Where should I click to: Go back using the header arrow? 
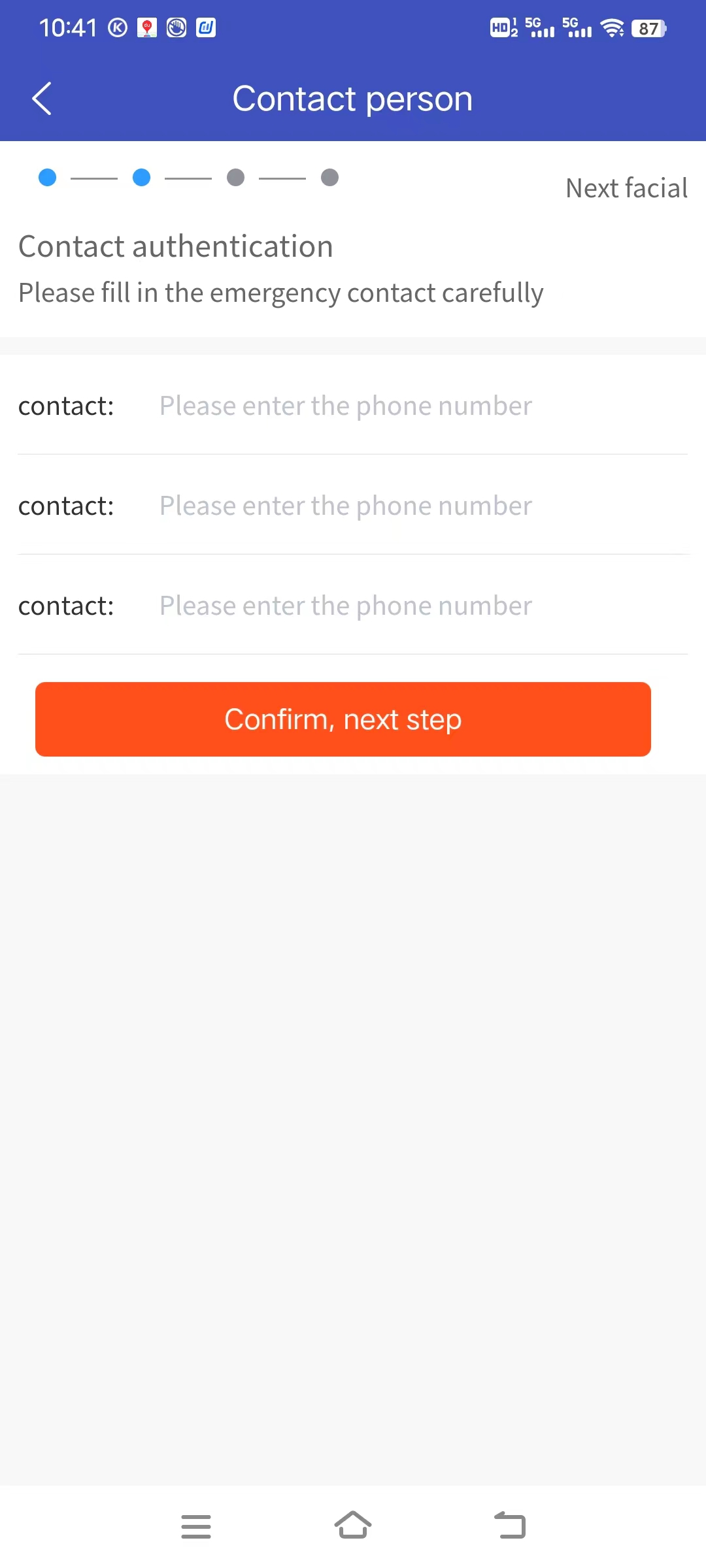click(42, 99)
